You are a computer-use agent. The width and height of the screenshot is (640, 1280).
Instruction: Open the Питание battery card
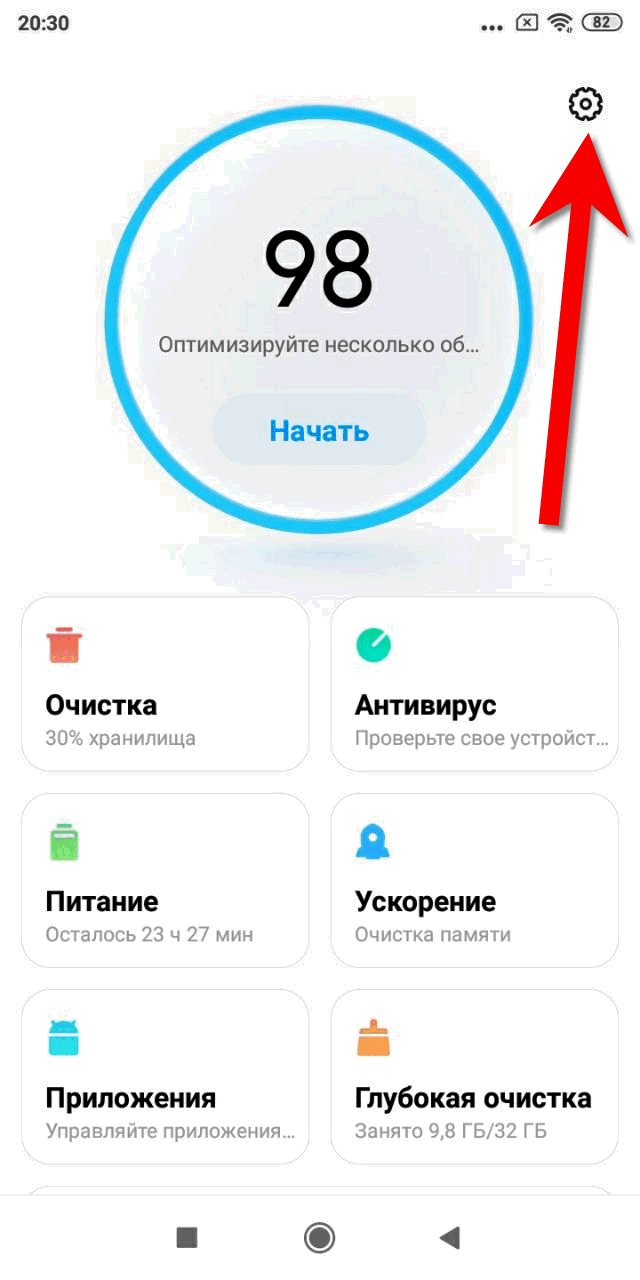point(165,880)
